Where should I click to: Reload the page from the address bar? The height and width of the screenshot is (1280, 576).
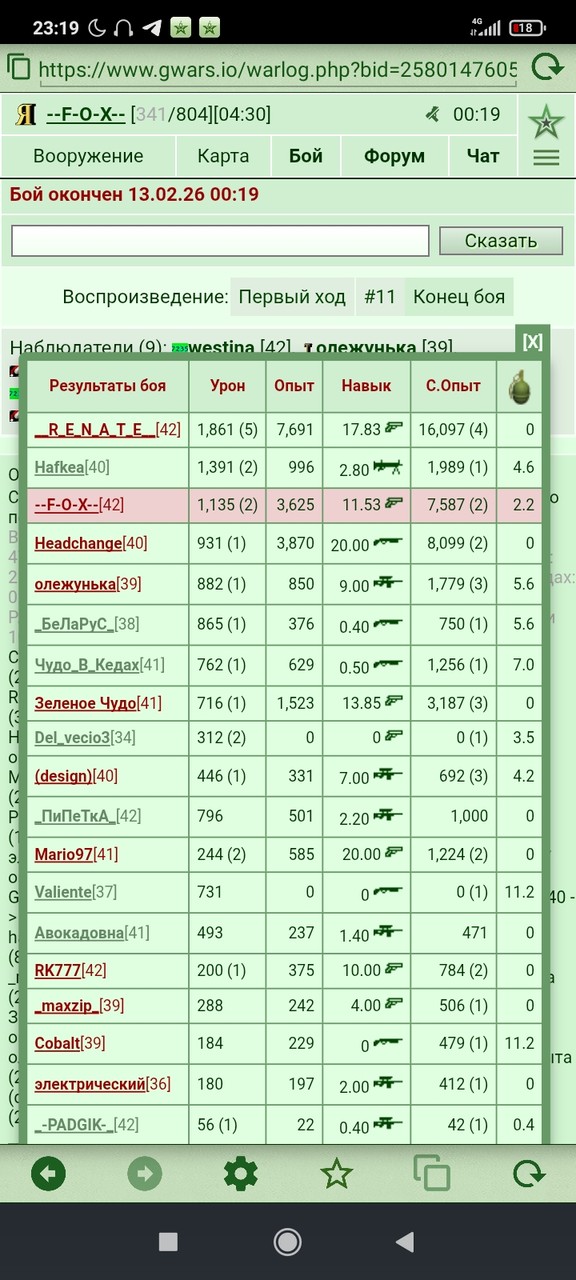tap(547, 68)
